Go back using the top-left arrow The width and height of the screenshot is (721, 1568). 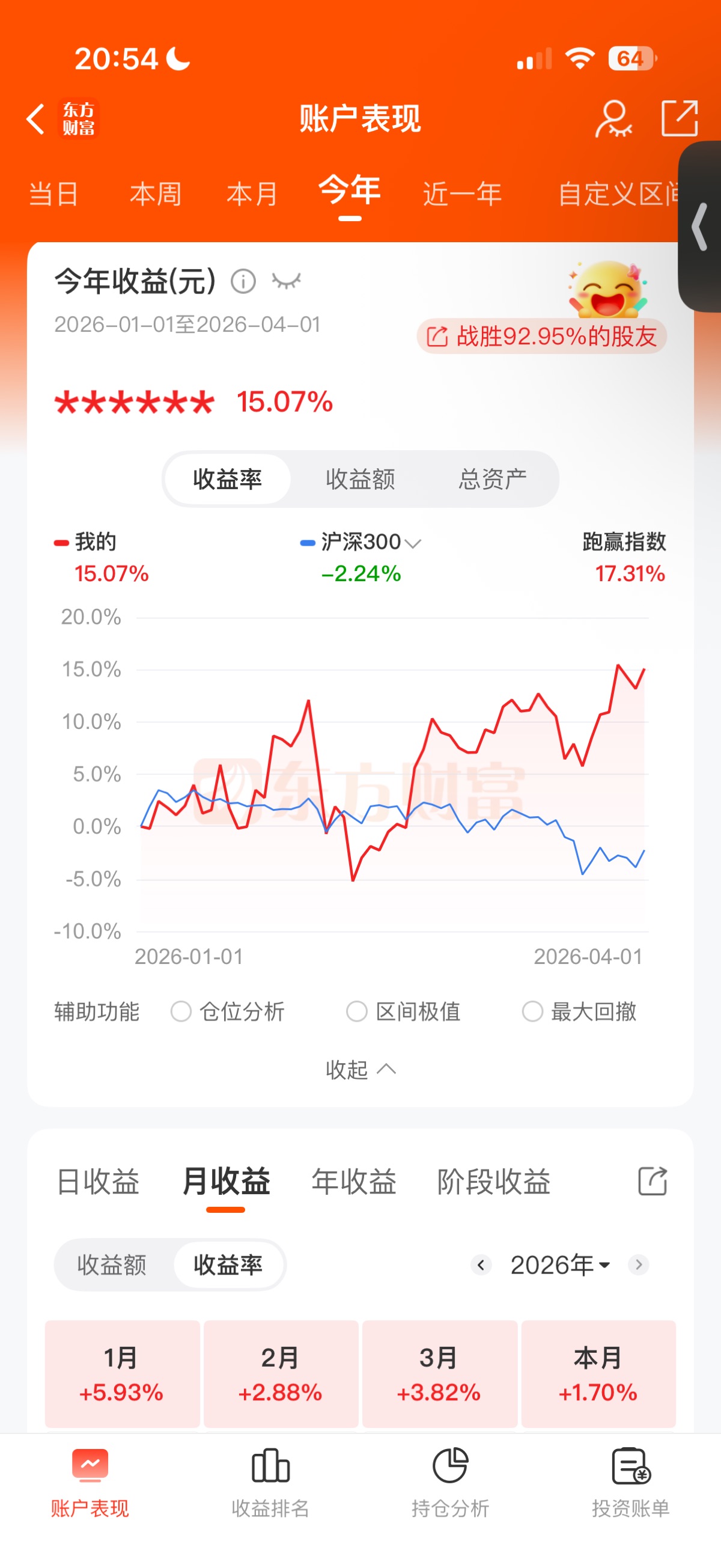[36, 118]
